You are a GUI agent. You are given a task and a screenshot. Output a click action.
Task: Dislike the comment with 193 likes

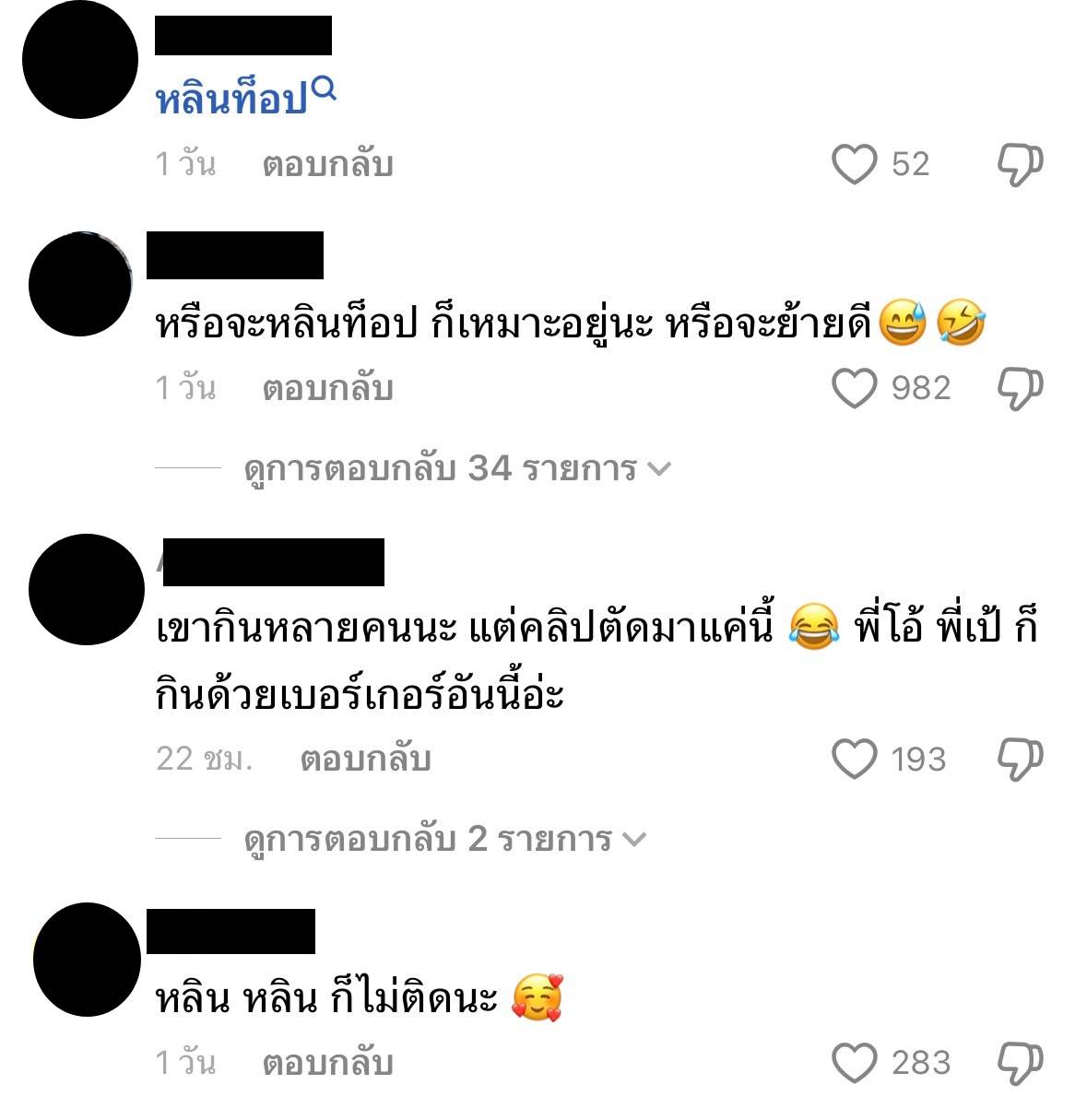(x=1021, y=759)
